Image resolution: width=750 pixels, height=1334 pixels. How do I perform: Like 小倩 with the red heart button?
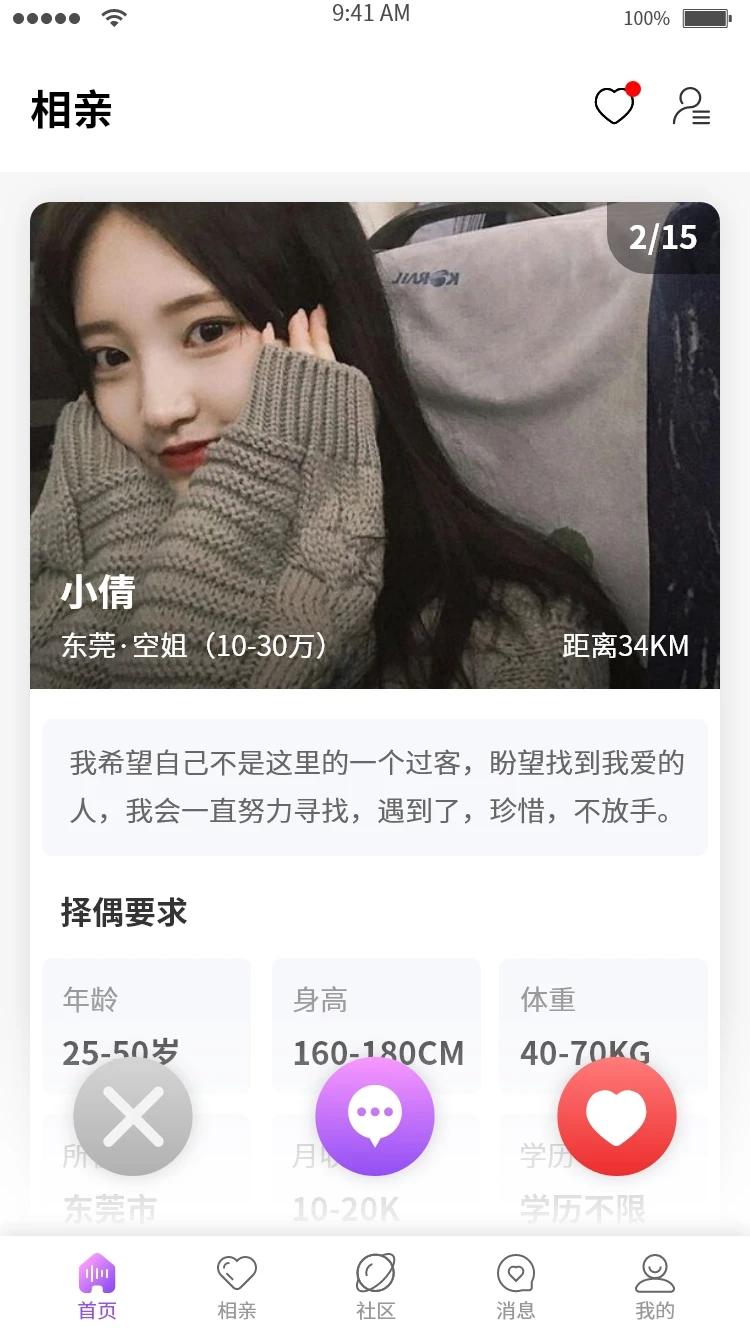tap(616, 1116)
